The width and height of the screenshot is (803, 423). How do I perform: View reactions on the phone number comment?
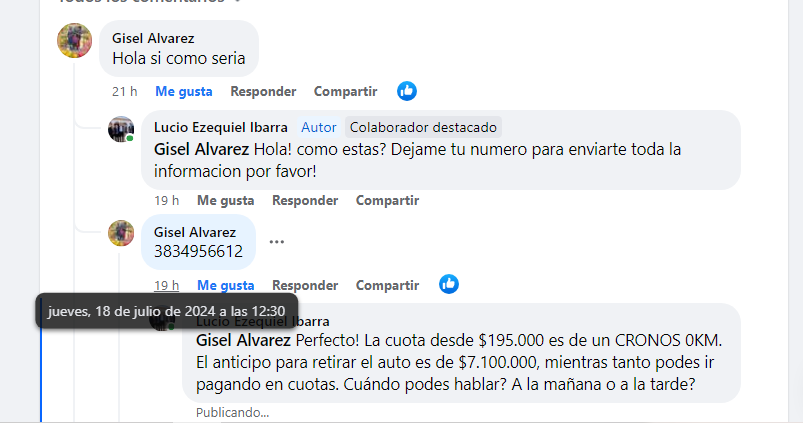[x=449, y=284]
